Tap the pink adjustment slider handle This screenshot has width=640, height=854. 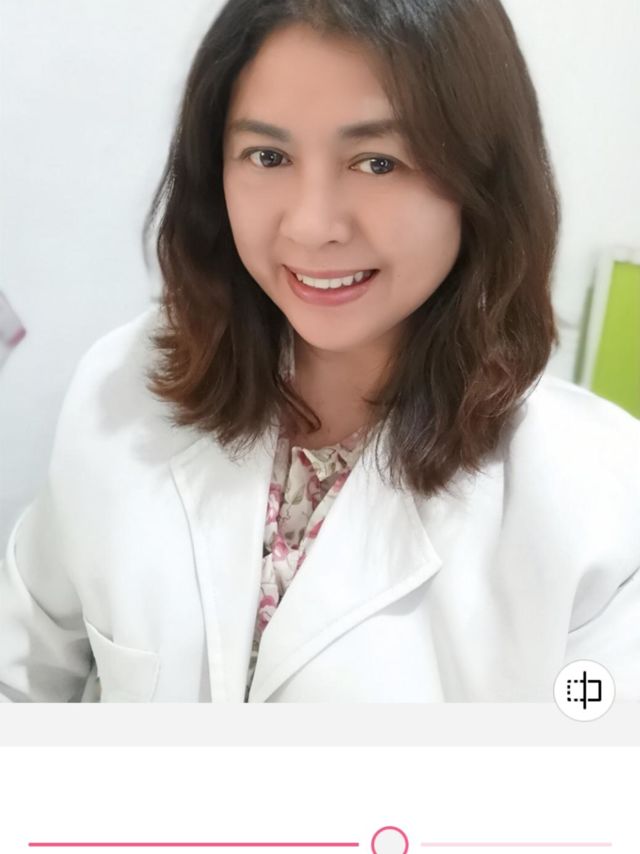point(389,842)
